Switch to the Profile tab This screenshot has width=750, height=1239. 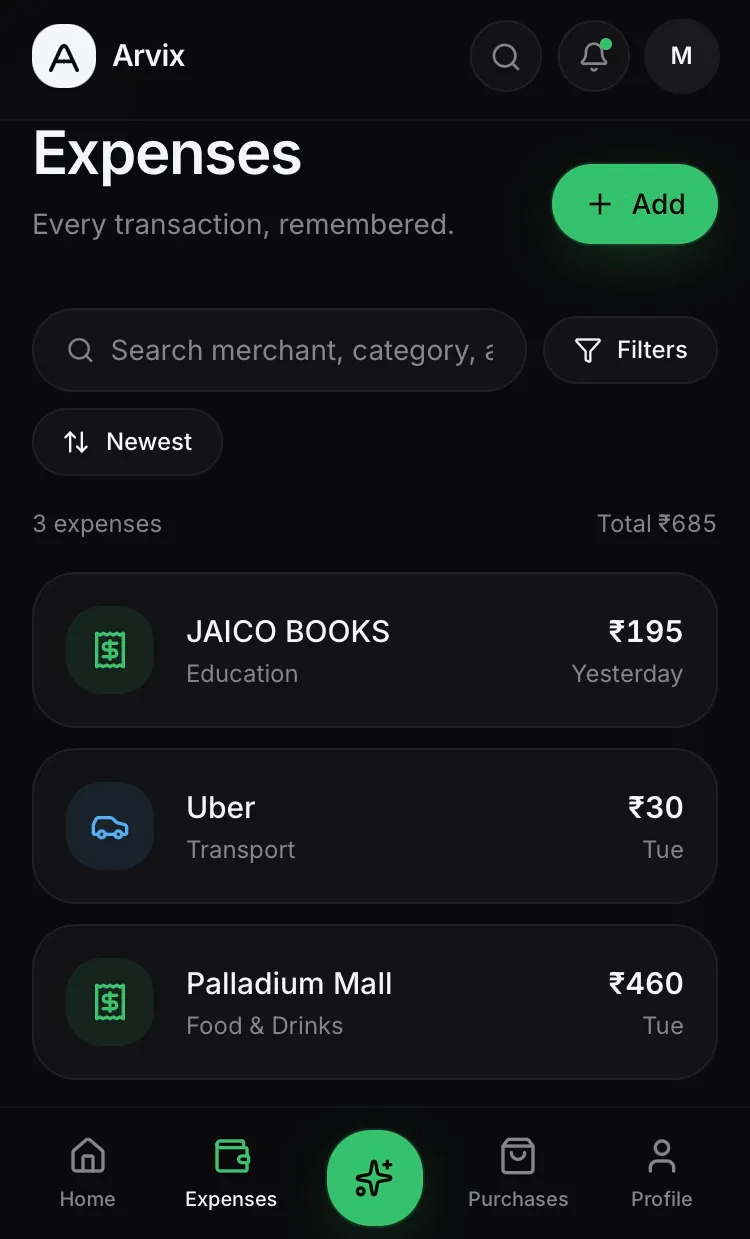661,1174
